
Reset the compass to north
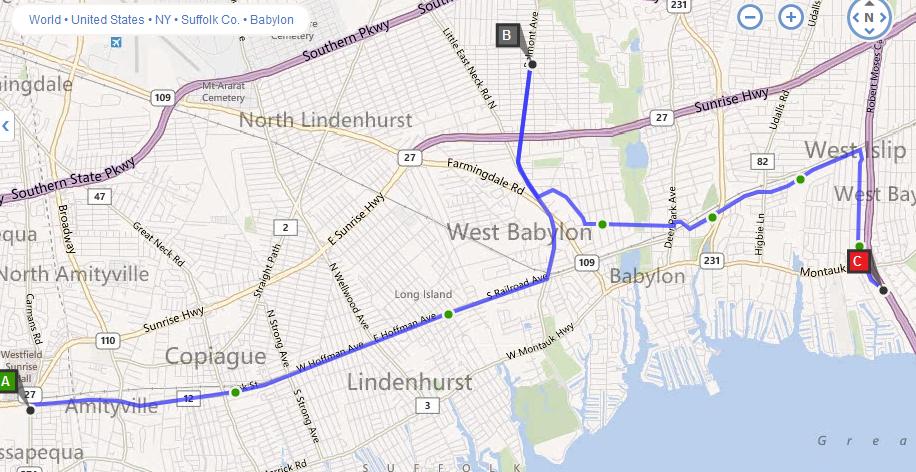869,17
